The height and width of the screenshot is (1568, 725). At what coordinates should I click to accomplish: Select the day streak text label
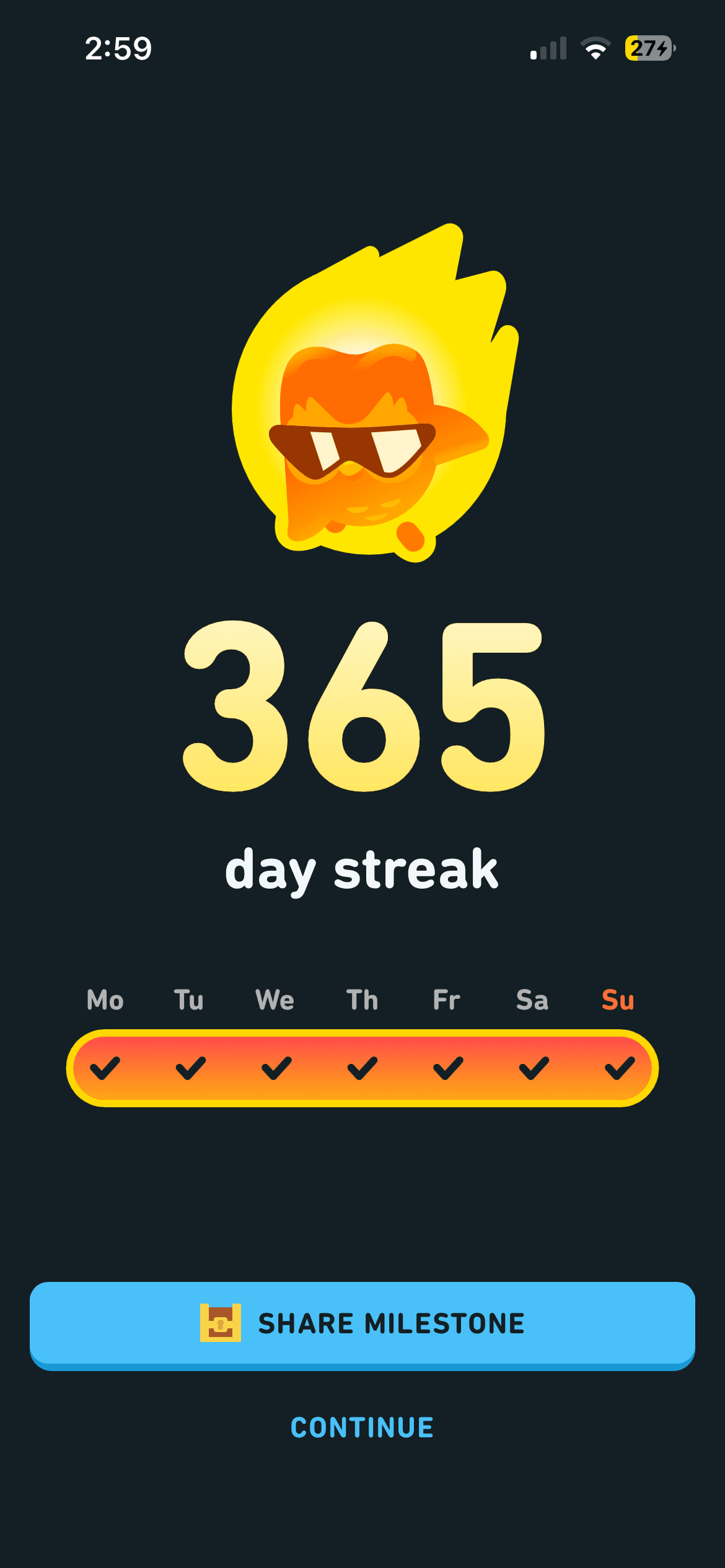click(362, 869)
